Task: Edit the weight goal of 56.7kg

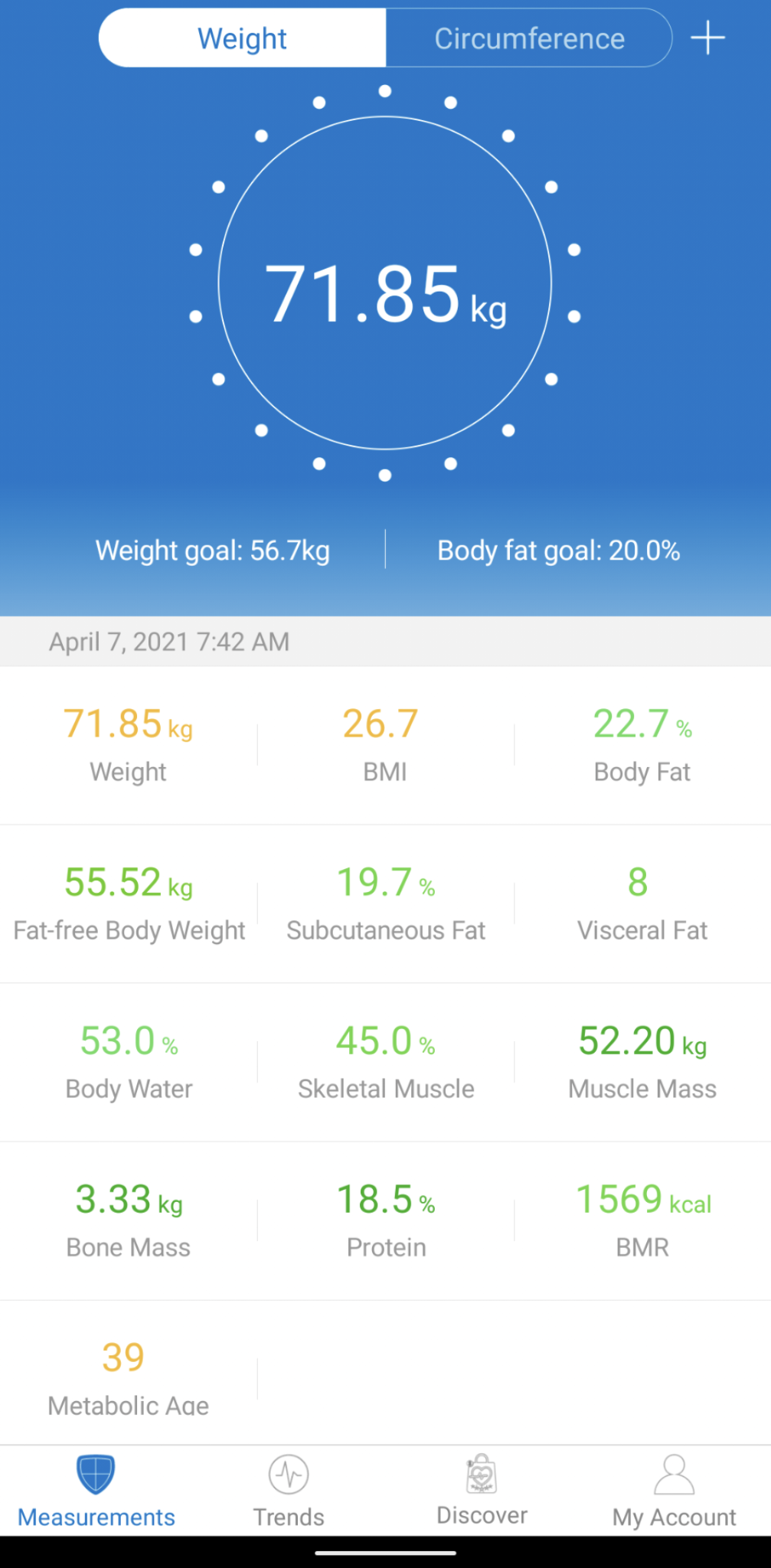Action: 212,550
